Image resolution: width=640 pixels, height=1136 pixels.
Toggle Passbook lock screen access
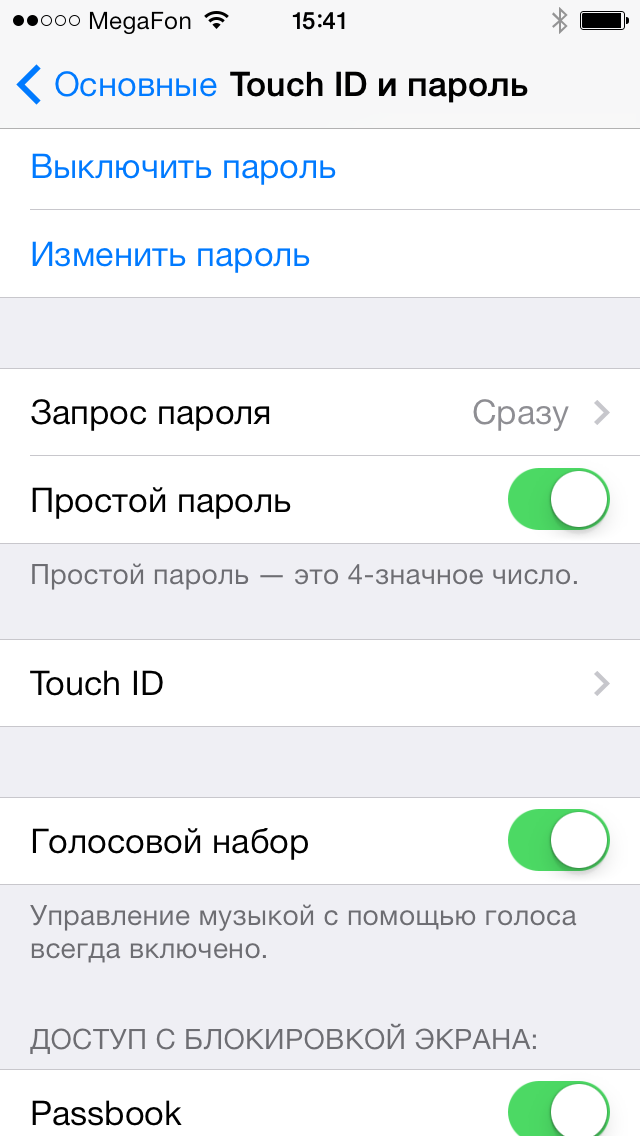(558, 1108)
